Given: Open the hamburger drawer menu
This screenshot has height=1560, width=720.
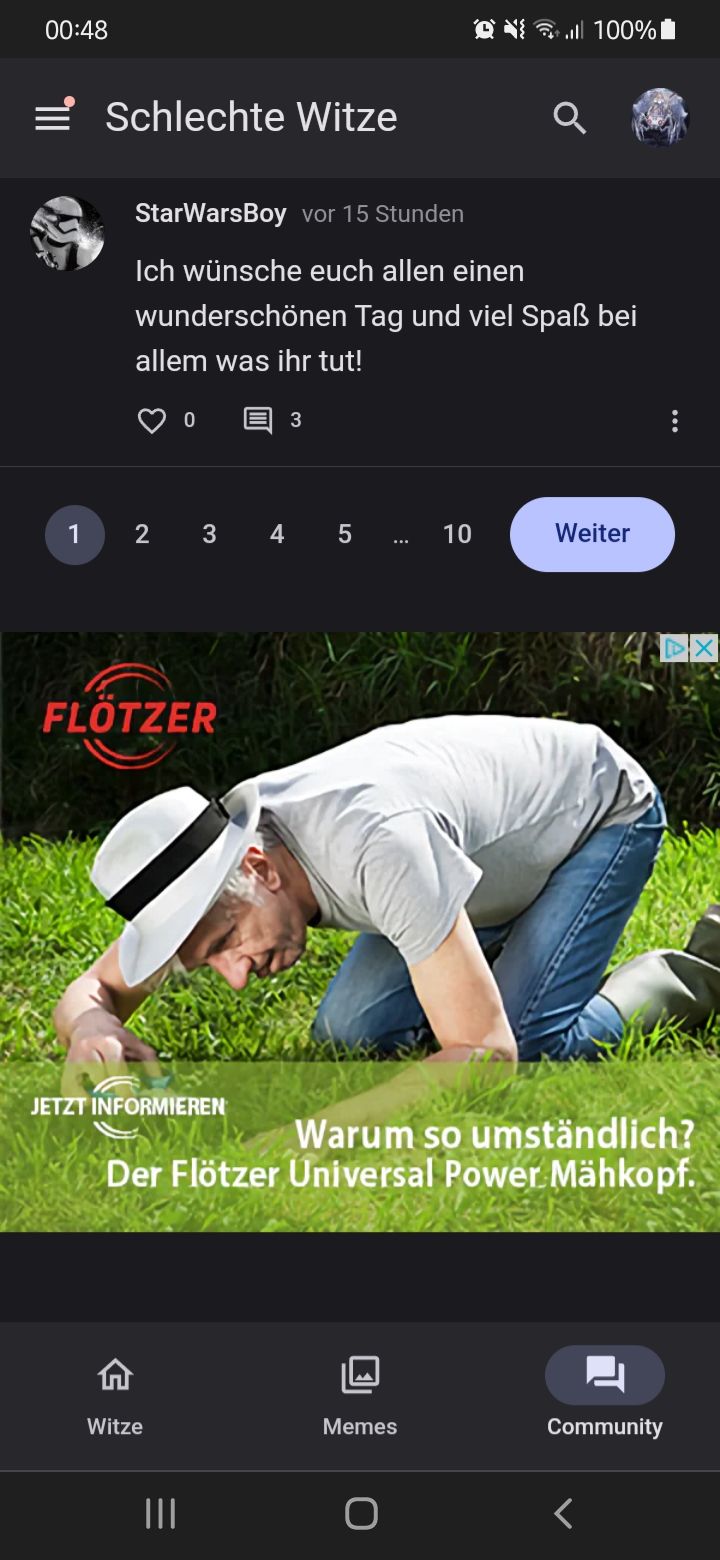Looking at the screenshot, I should click(x=53, y=118).
